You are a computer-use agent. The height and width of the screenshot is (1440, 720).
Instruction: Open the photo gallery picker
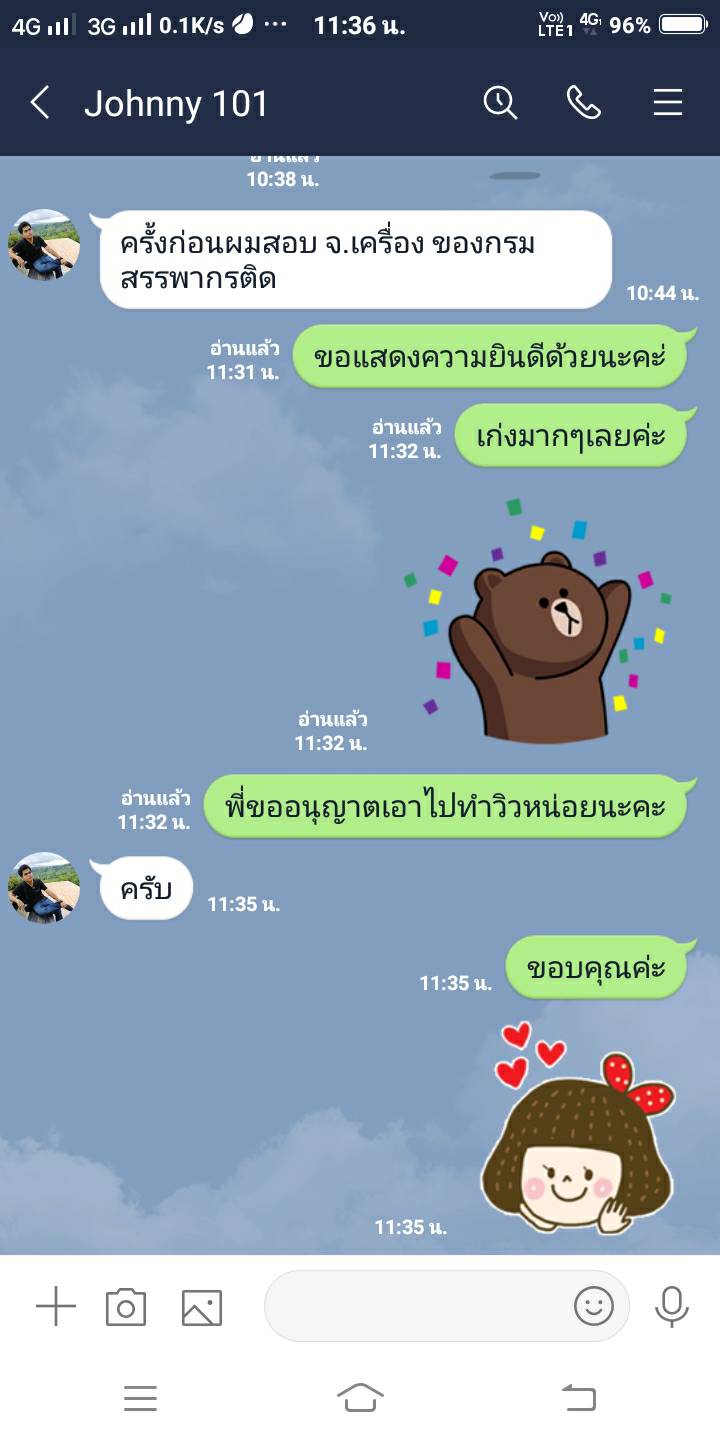[201, 1307]
